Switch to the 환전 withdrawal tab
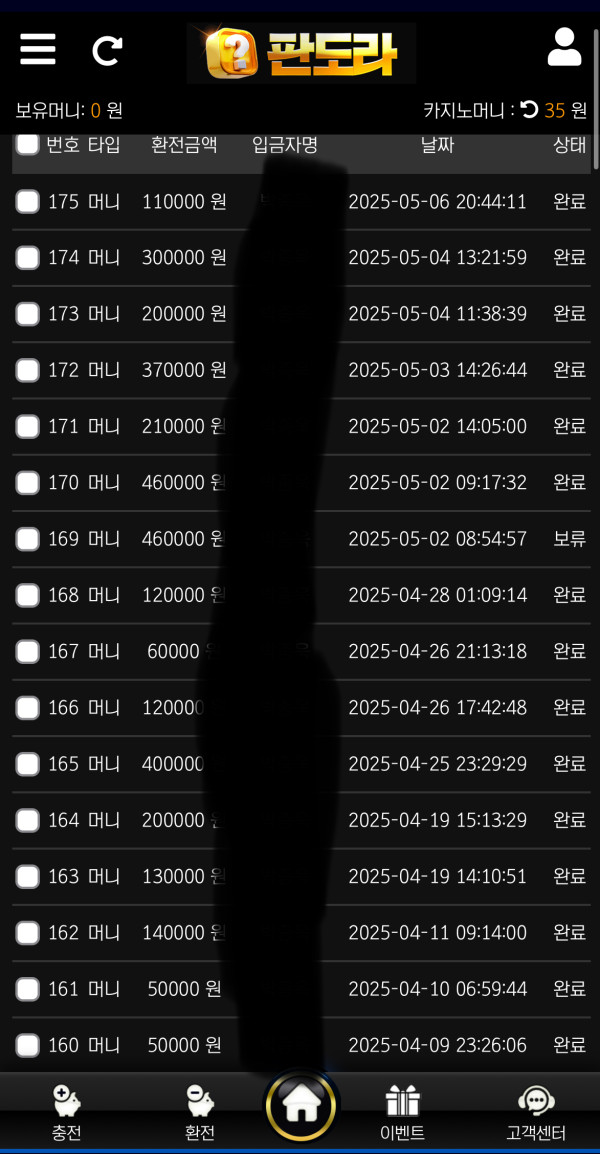The height and width of the screenshot is (1154, 600). pos(200,1112)
